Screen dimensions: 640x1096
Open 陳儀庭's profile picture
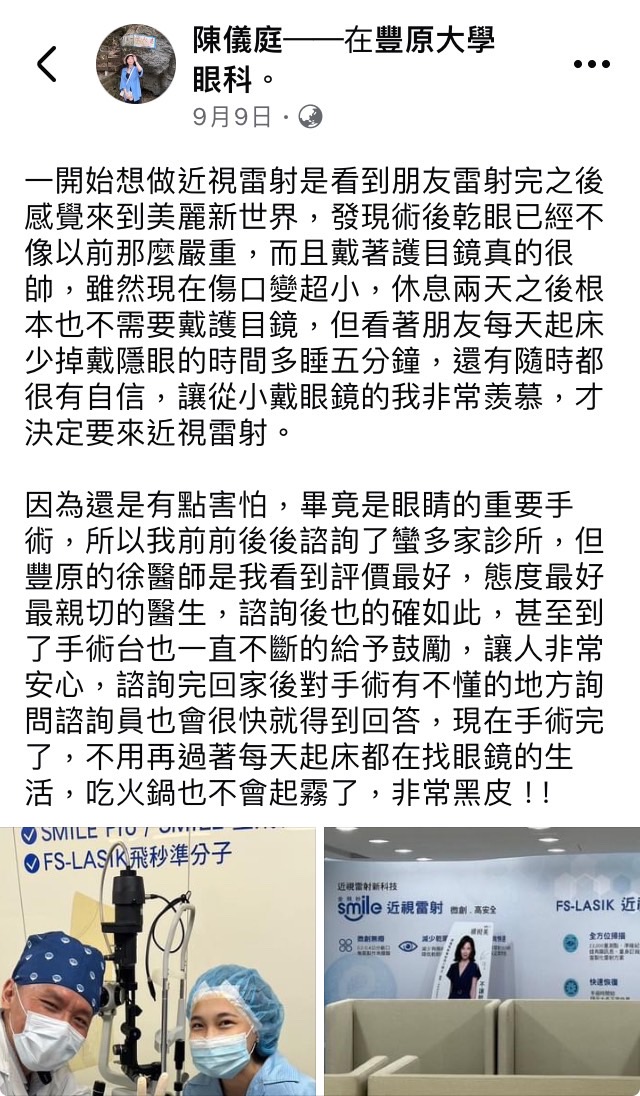point(135,64)
